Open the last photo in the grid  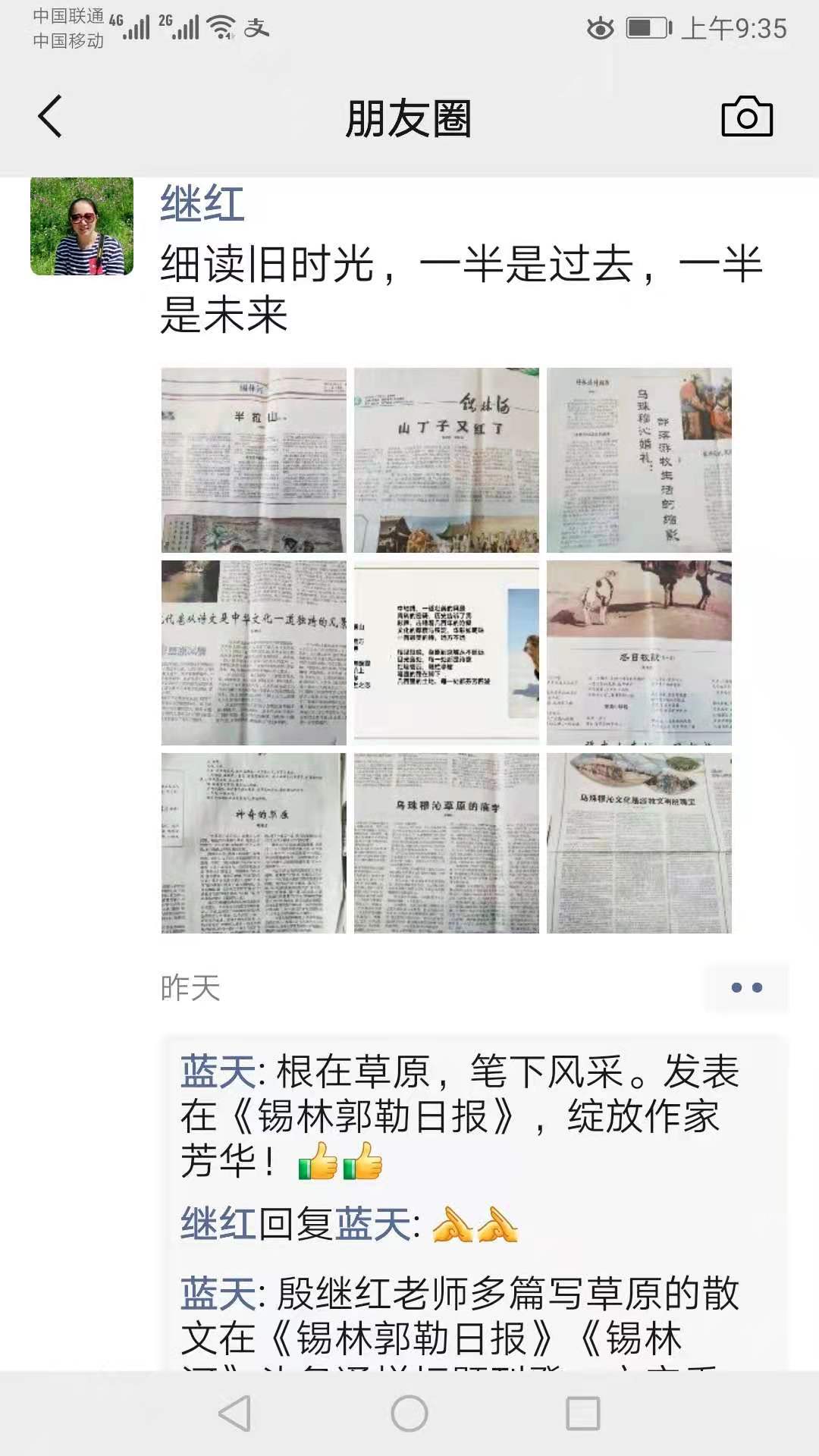pyautogui.click(x=639, y=843)
